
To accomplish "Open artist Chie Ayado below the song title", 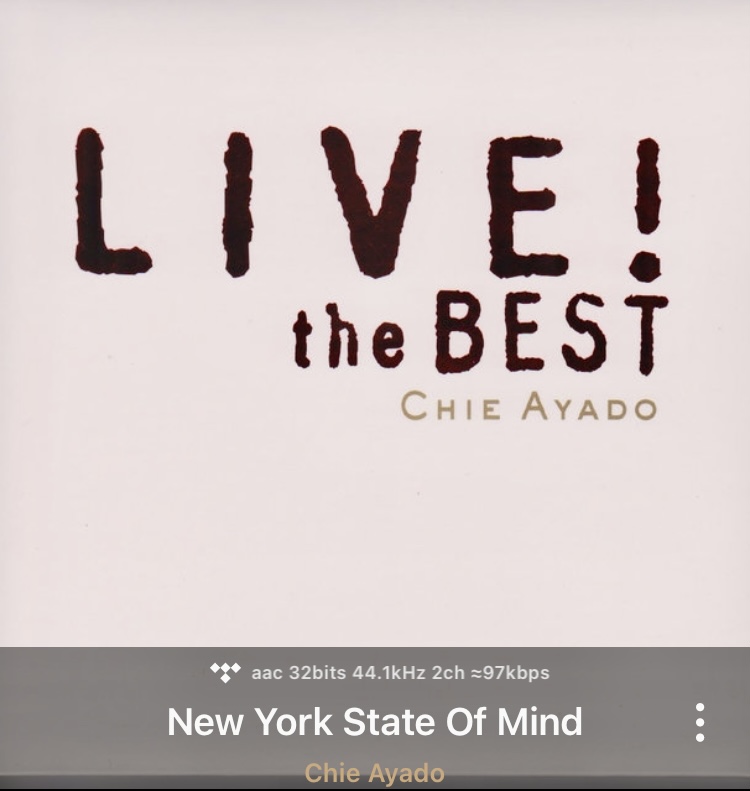I will (x=374, y=773).
